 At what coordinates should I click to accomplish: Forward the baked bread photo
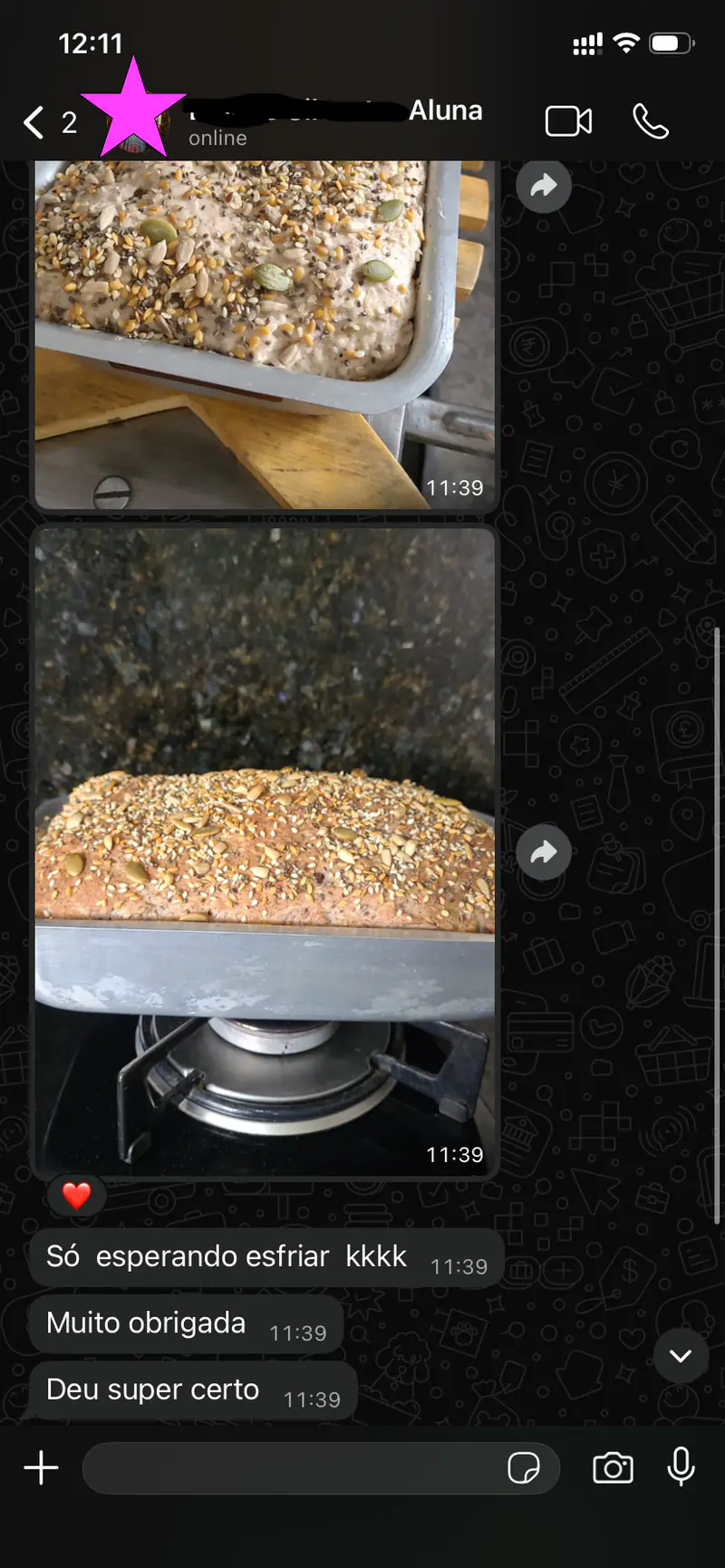pos(544,852)
